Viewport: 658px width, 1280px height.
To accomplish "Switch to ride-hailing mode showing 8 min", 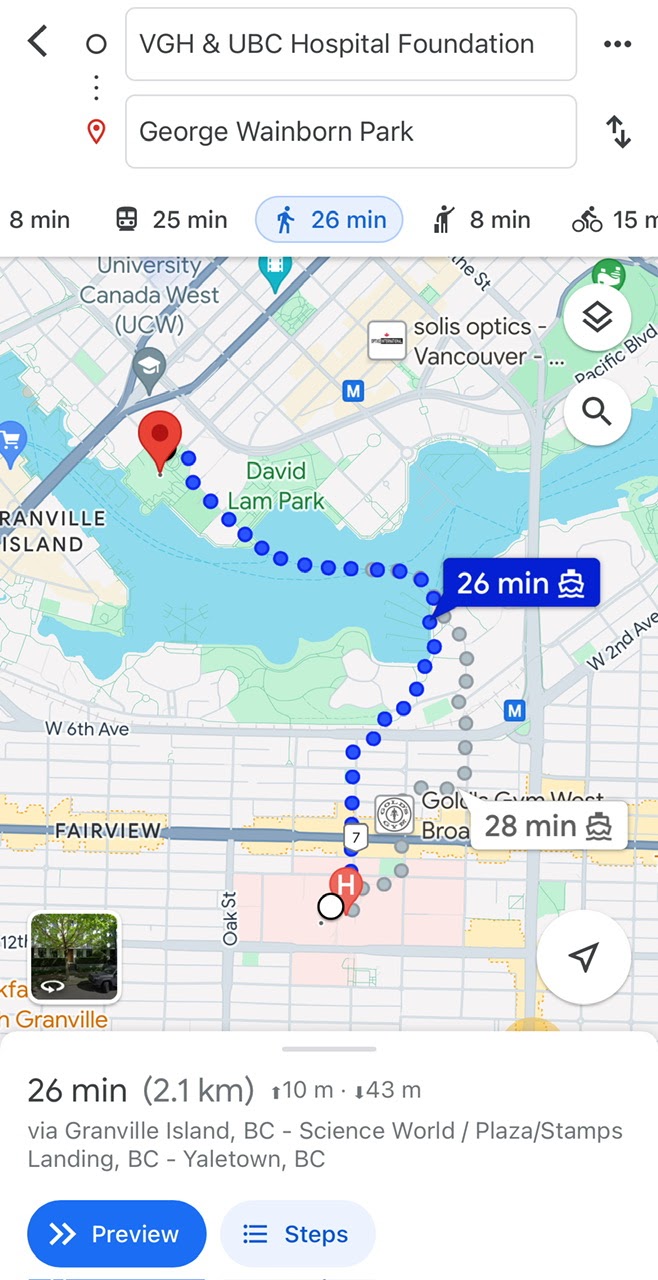I will click(x=481, y=220).
